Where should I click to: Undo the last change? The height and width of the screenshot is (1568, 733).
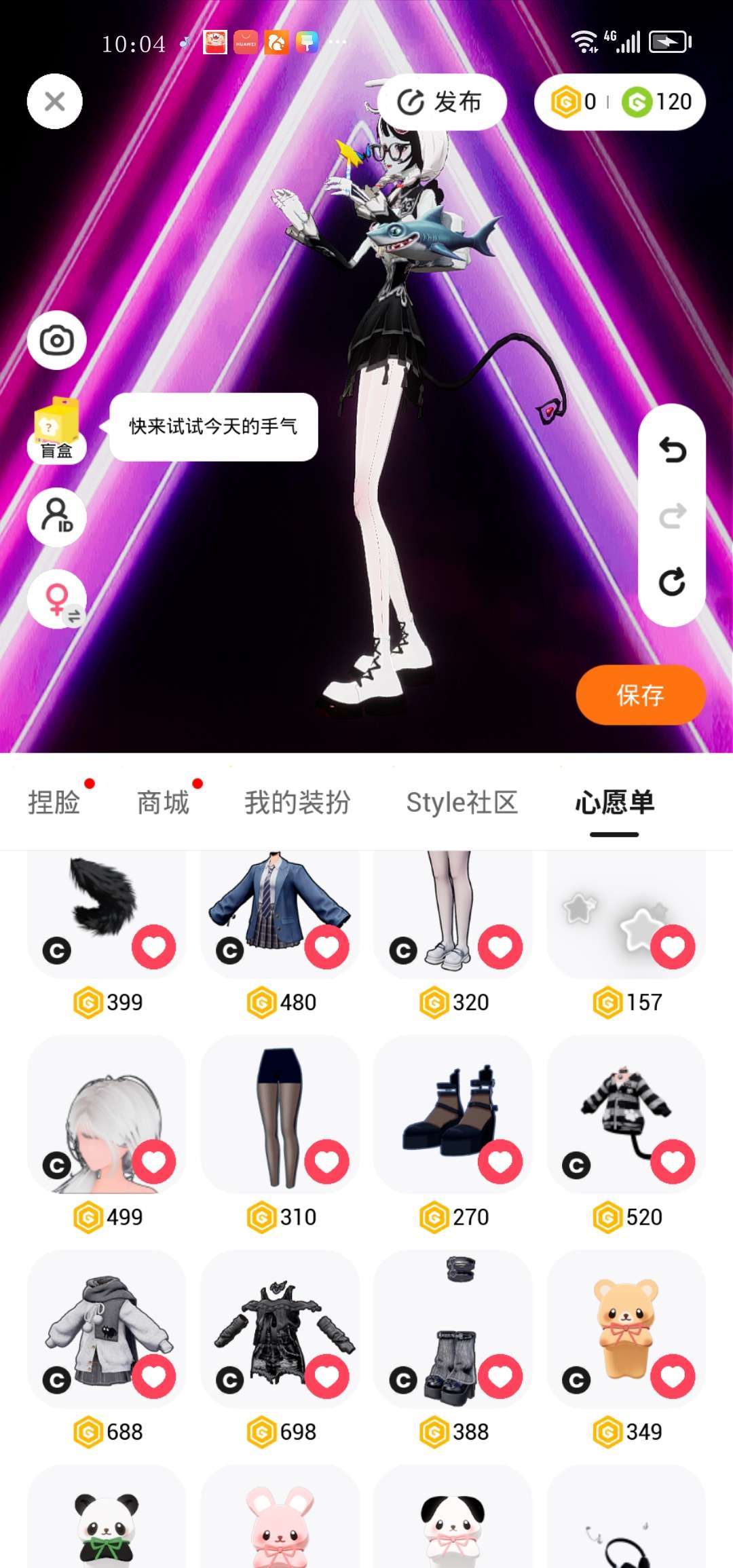pos(672,450)
